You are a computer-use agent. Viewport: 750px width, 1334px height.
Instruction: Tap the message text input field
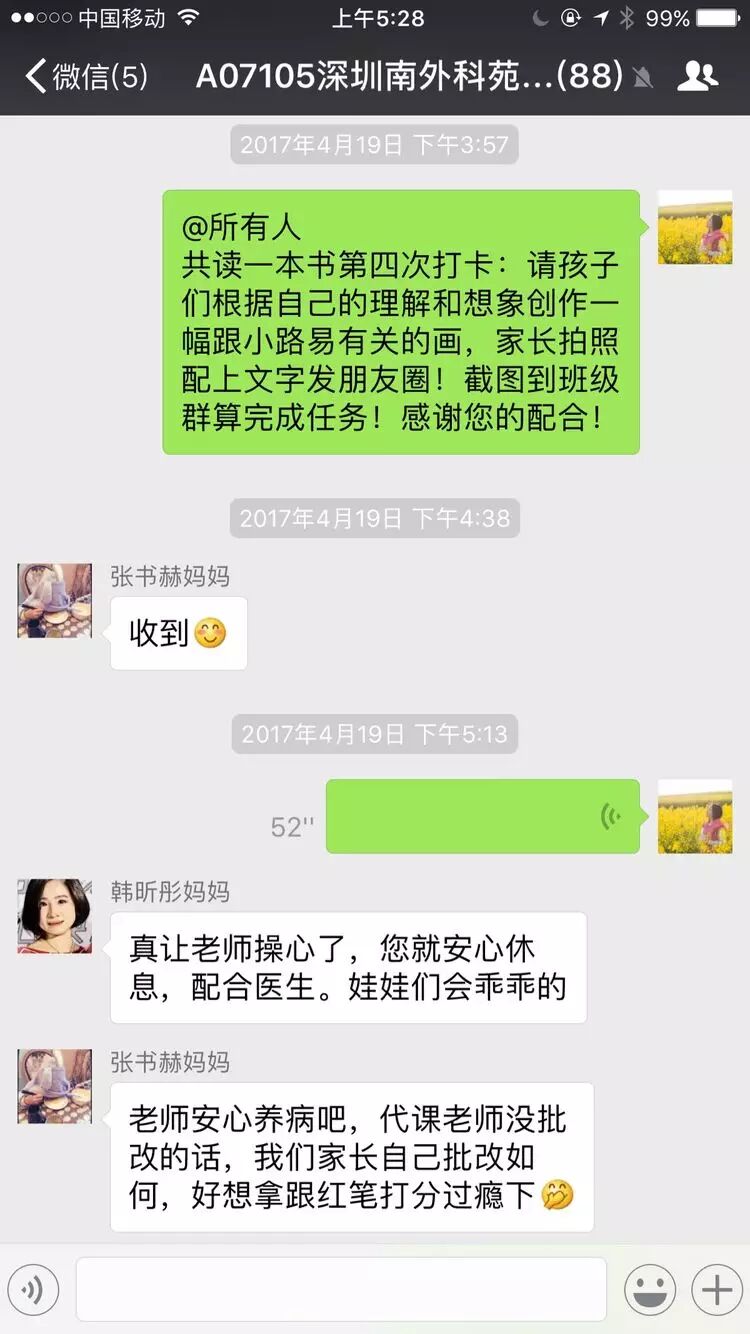click(x=341, y=1290)
